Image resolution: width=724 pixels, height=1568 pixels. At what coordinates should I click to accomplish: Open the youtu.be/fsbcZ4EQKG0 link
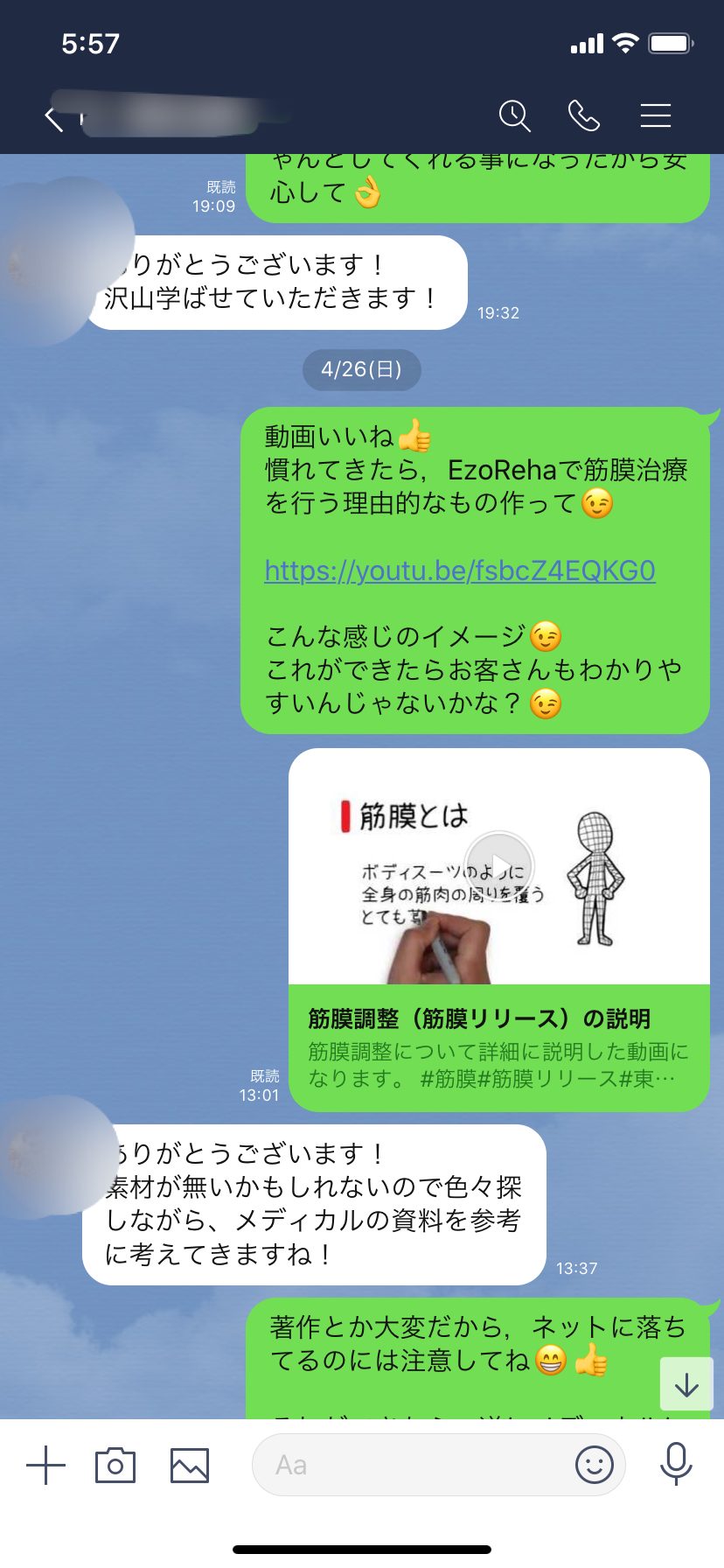tap(460, 570)
